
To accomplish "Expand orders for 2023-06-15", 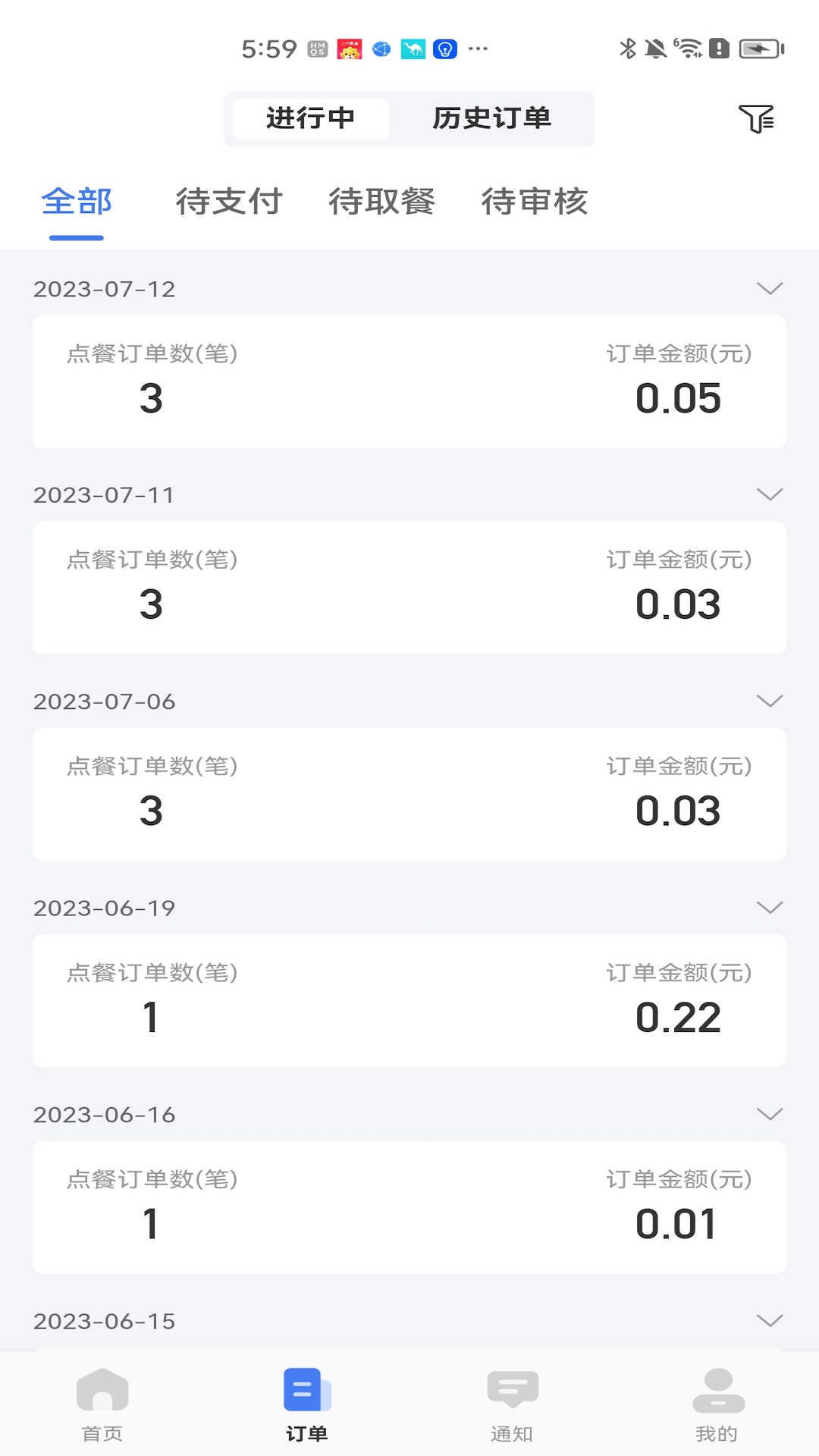I will pos(769,1321).
